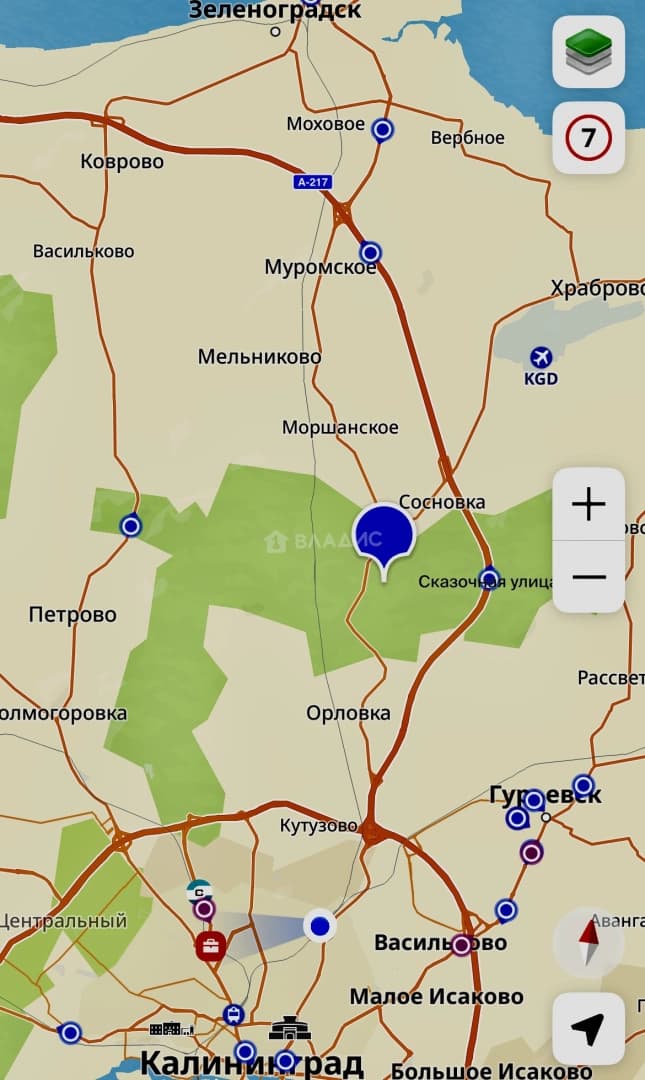Open the KGD airport marker
Viewport: 645px width, 1080px height.
tap(541, 357)
